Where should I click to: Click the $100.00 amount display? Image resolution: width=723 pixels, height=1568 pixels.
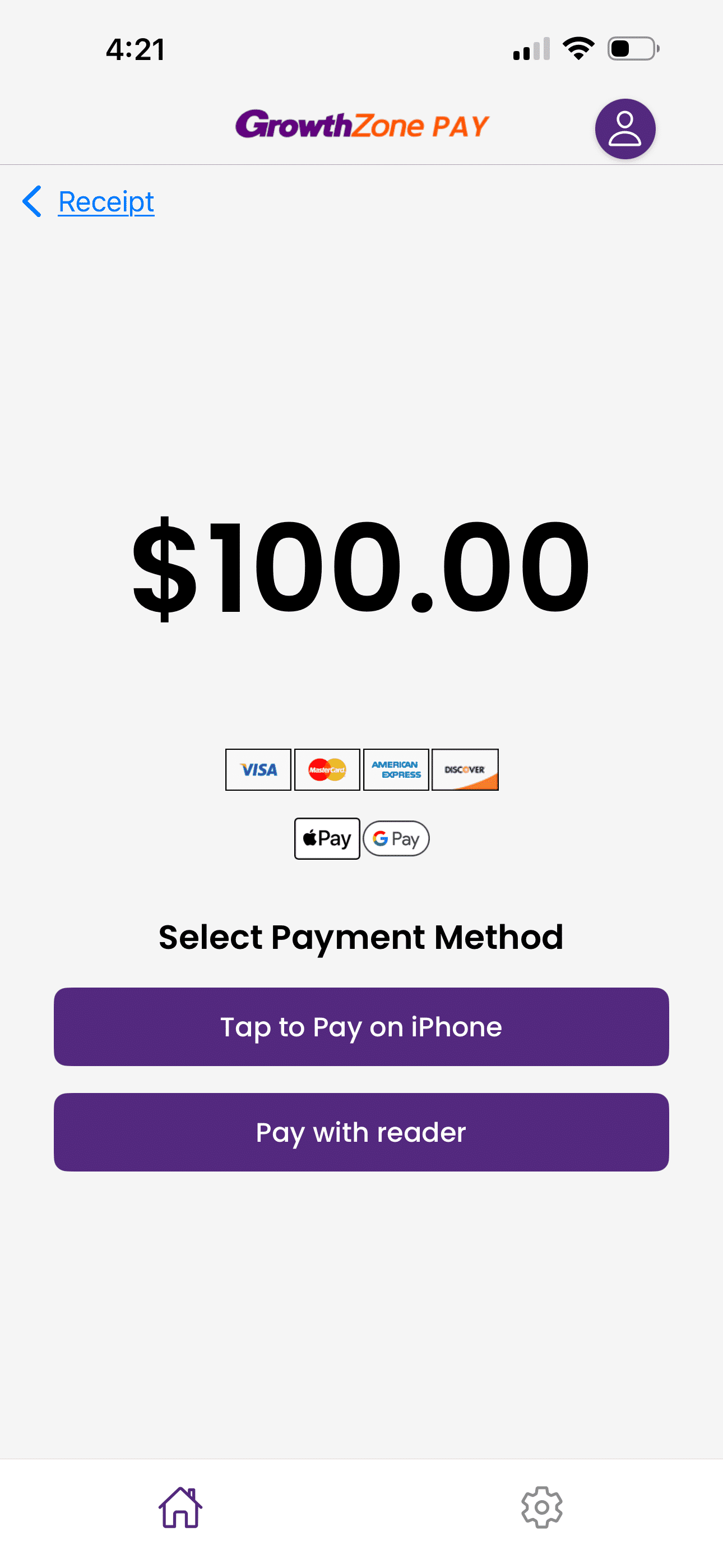(x=361, y=570)
